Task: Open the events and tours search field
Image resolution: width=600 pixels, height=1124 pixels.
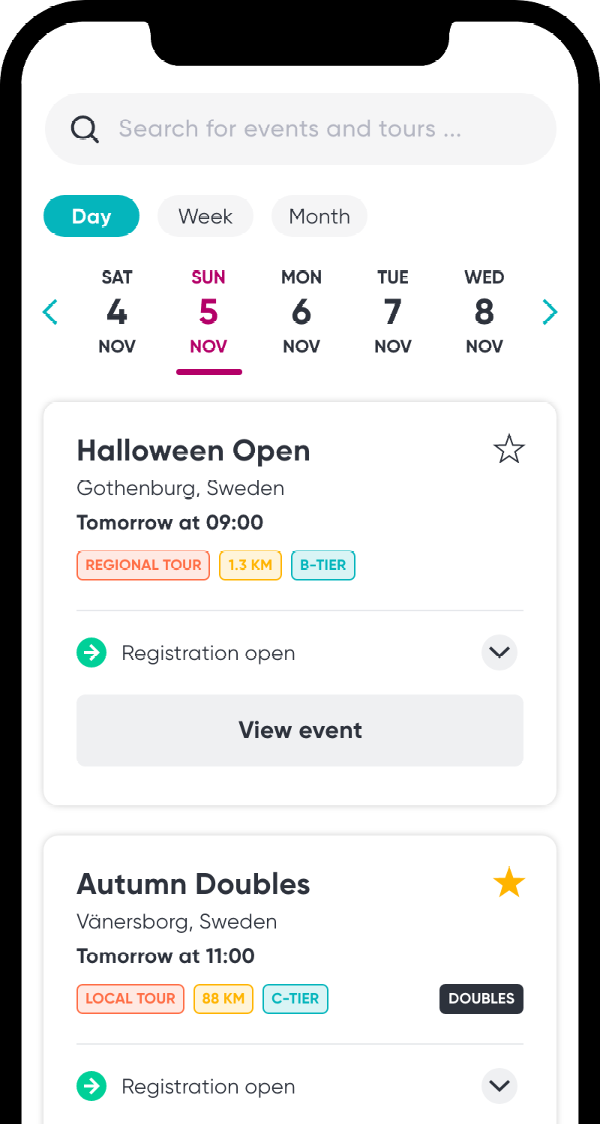Action: (x=300, y=129)
